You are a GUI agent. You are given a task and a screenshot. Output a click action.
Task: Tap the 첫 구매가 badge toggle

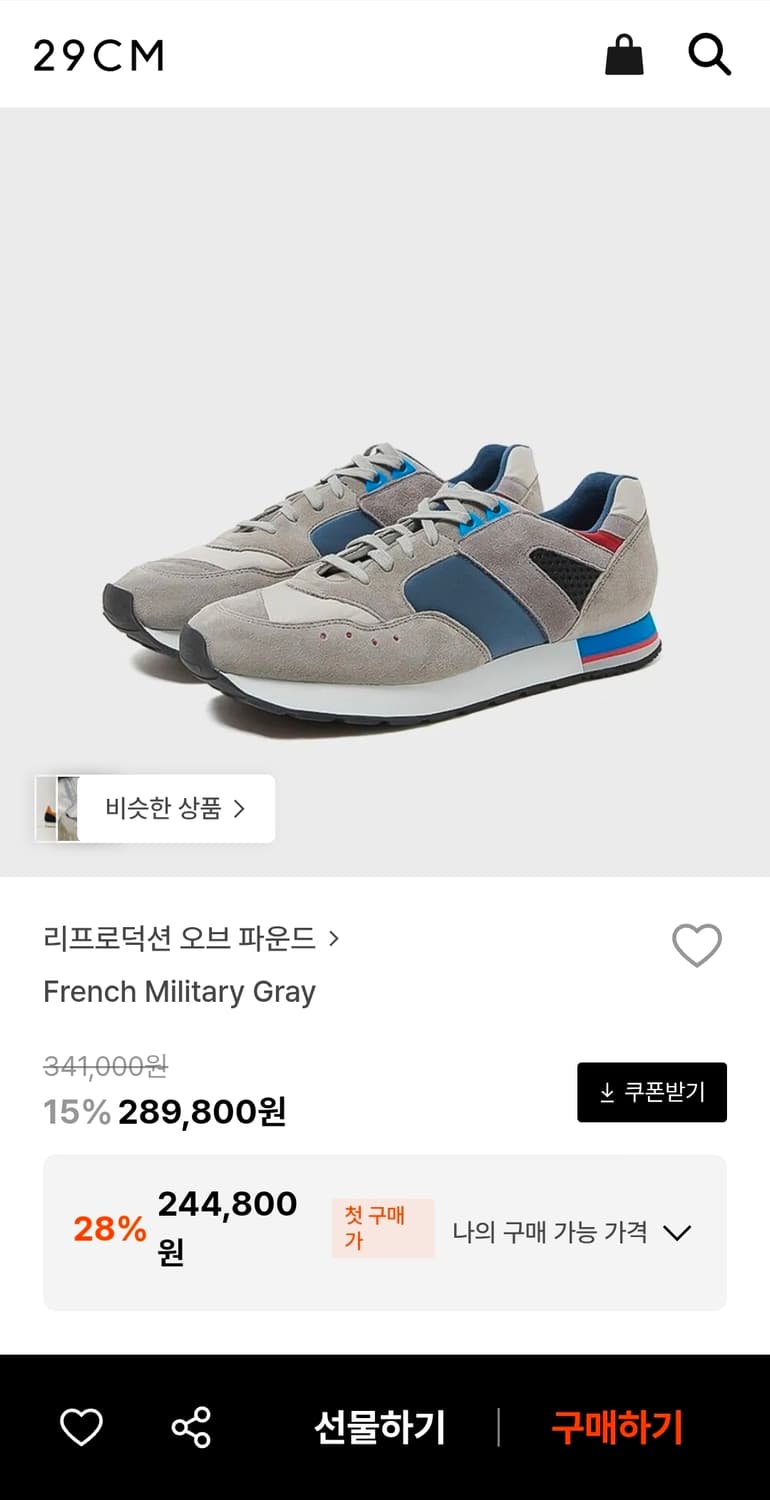(383, 1228)
